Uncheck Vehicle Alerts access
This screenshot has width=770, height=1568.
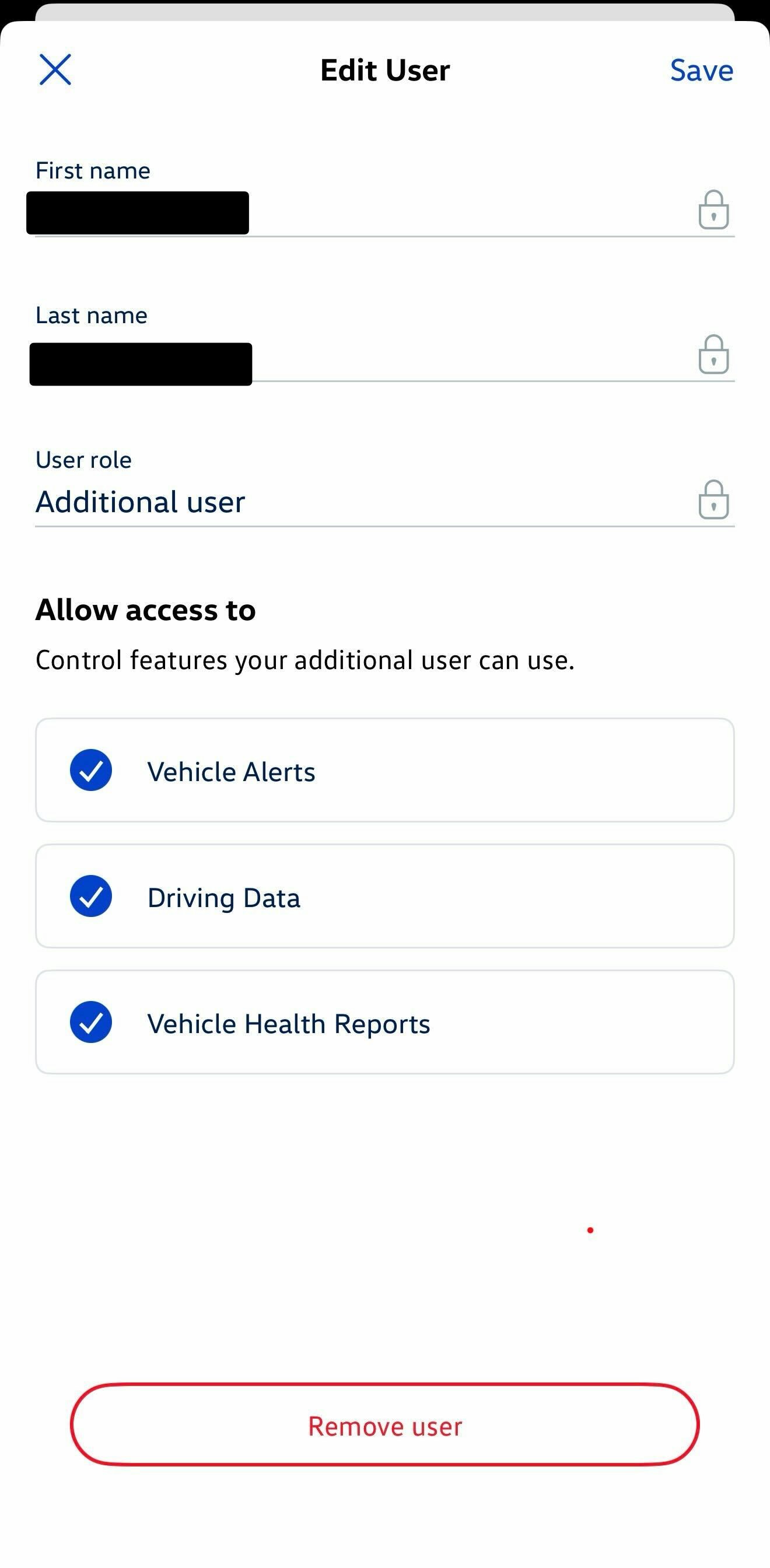(x=90, y=770)
